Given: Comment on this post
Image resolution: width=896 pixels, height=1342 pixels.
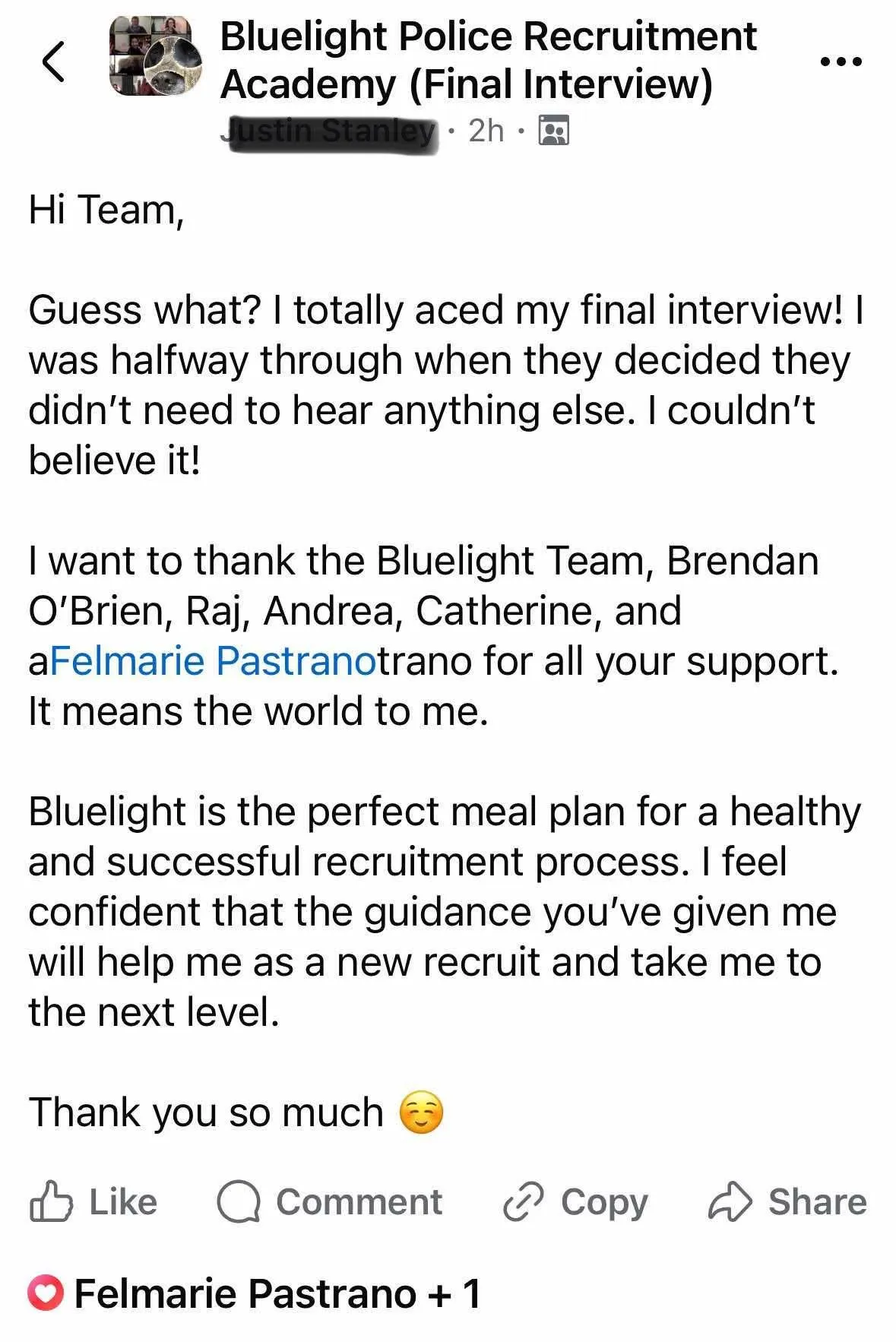Looking at the screenshot, I should coord(329,1202).
